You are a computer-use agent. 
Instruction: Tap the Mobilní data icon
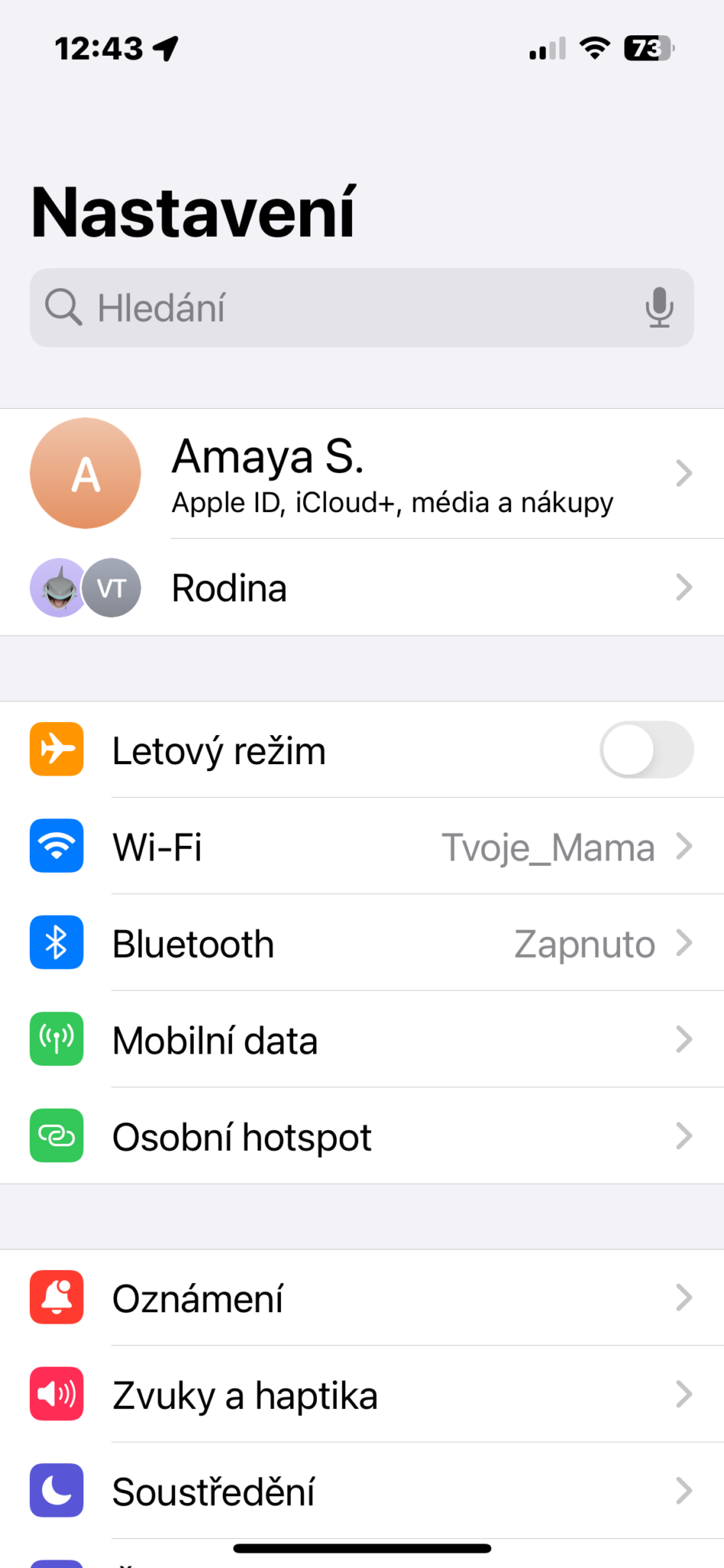coord(56,1039)
